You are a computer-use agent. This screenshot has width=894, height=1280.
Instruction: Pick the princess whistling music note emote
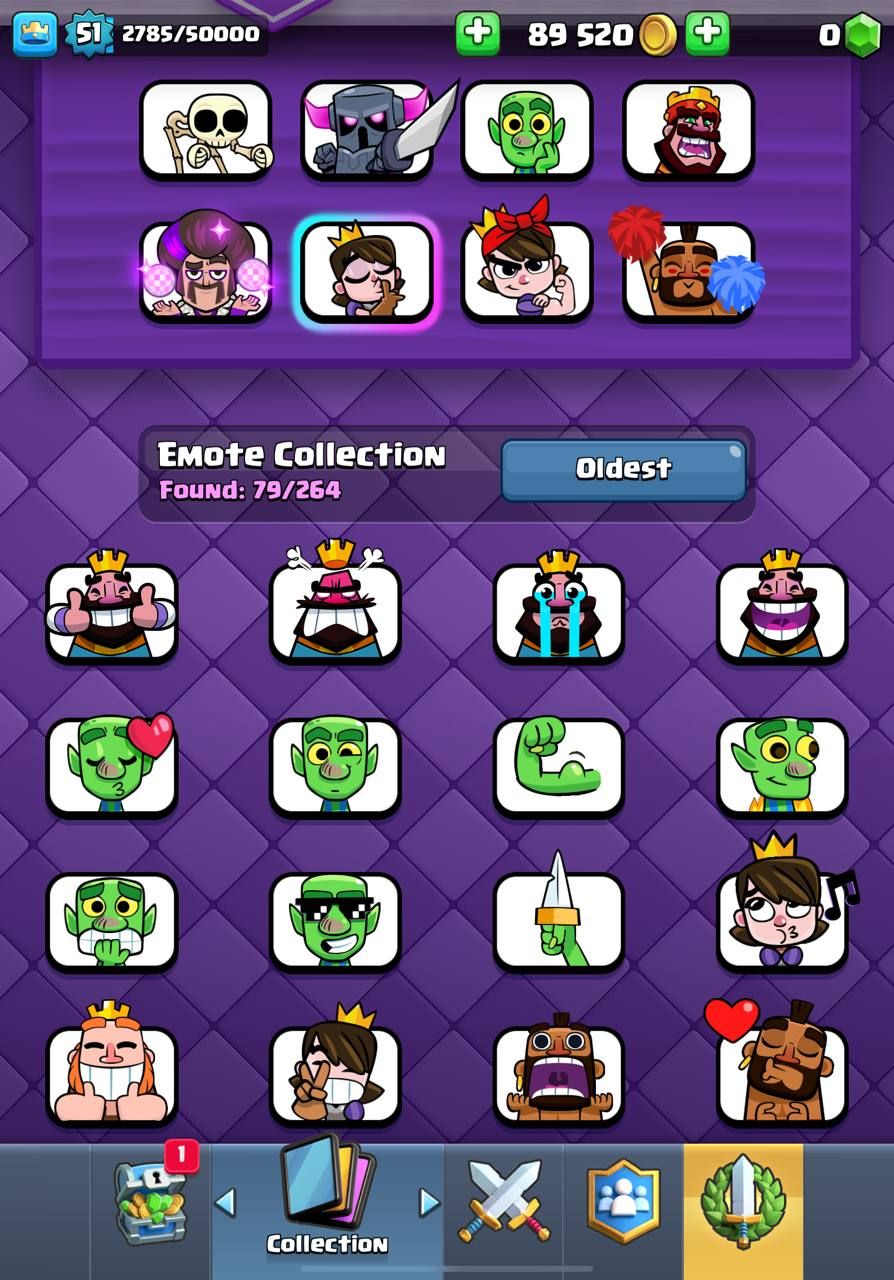pos(782,921)
